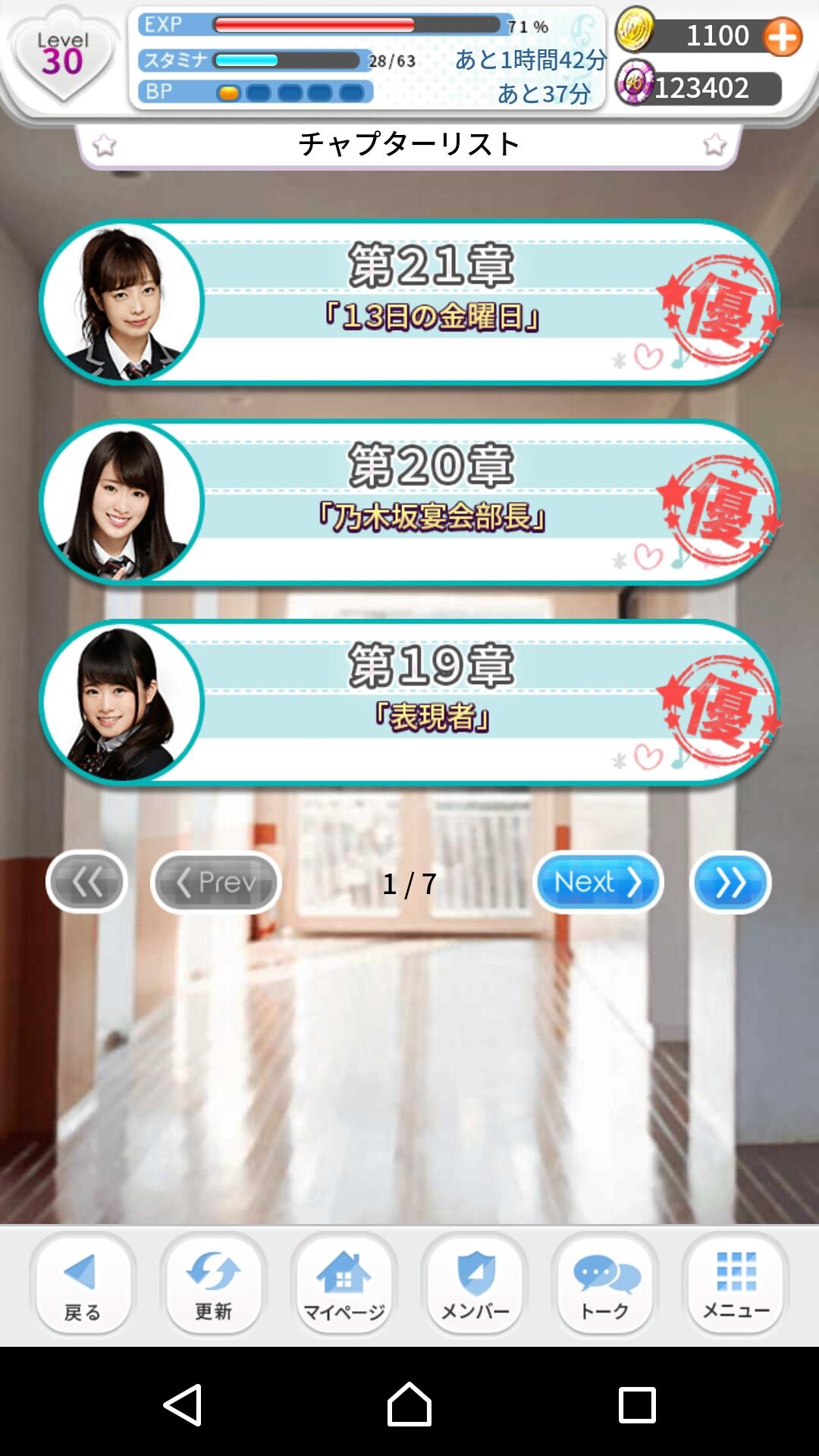
Task: Switch to the メンバー tab
Action: point(475,1284)
